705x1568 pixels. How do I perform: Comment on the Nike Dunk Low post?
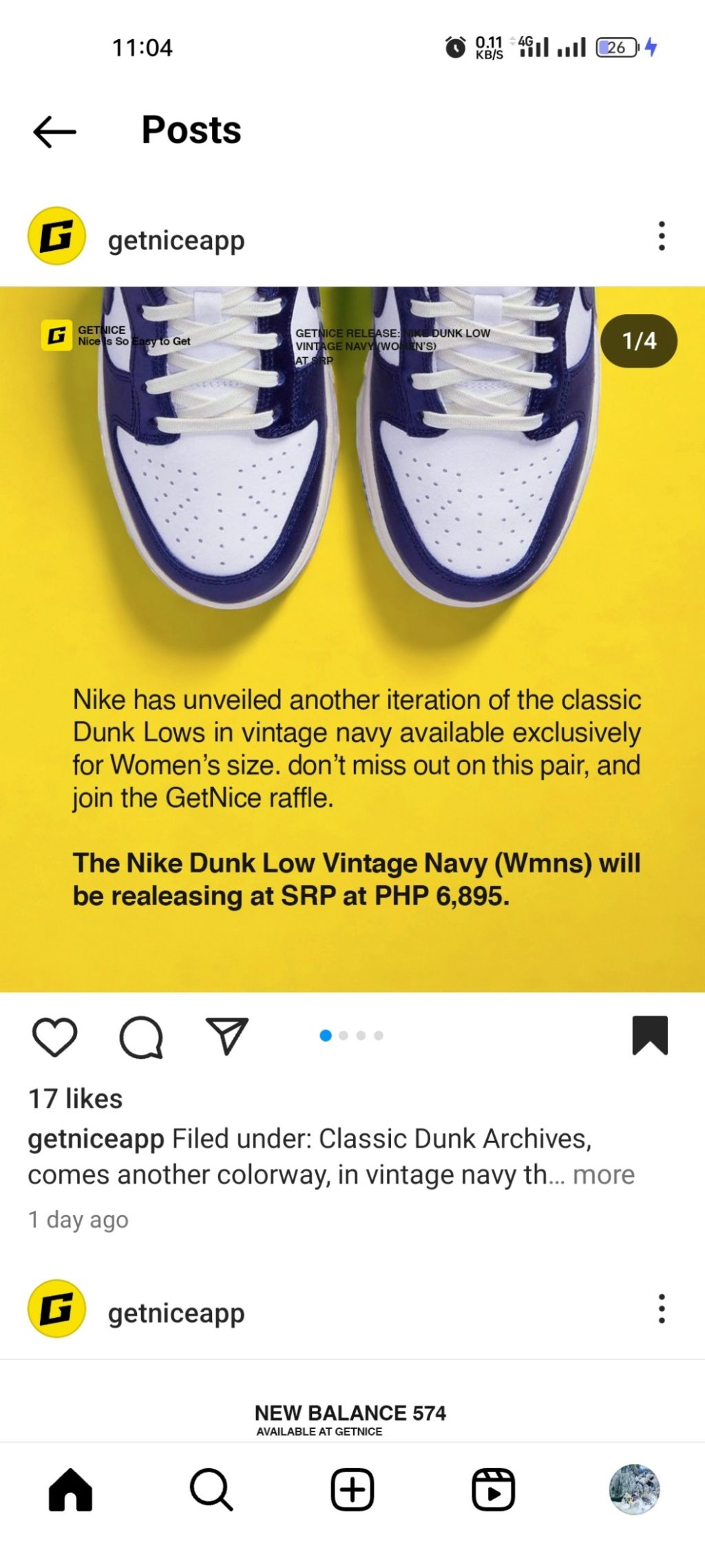click(x=141, y=1037)
